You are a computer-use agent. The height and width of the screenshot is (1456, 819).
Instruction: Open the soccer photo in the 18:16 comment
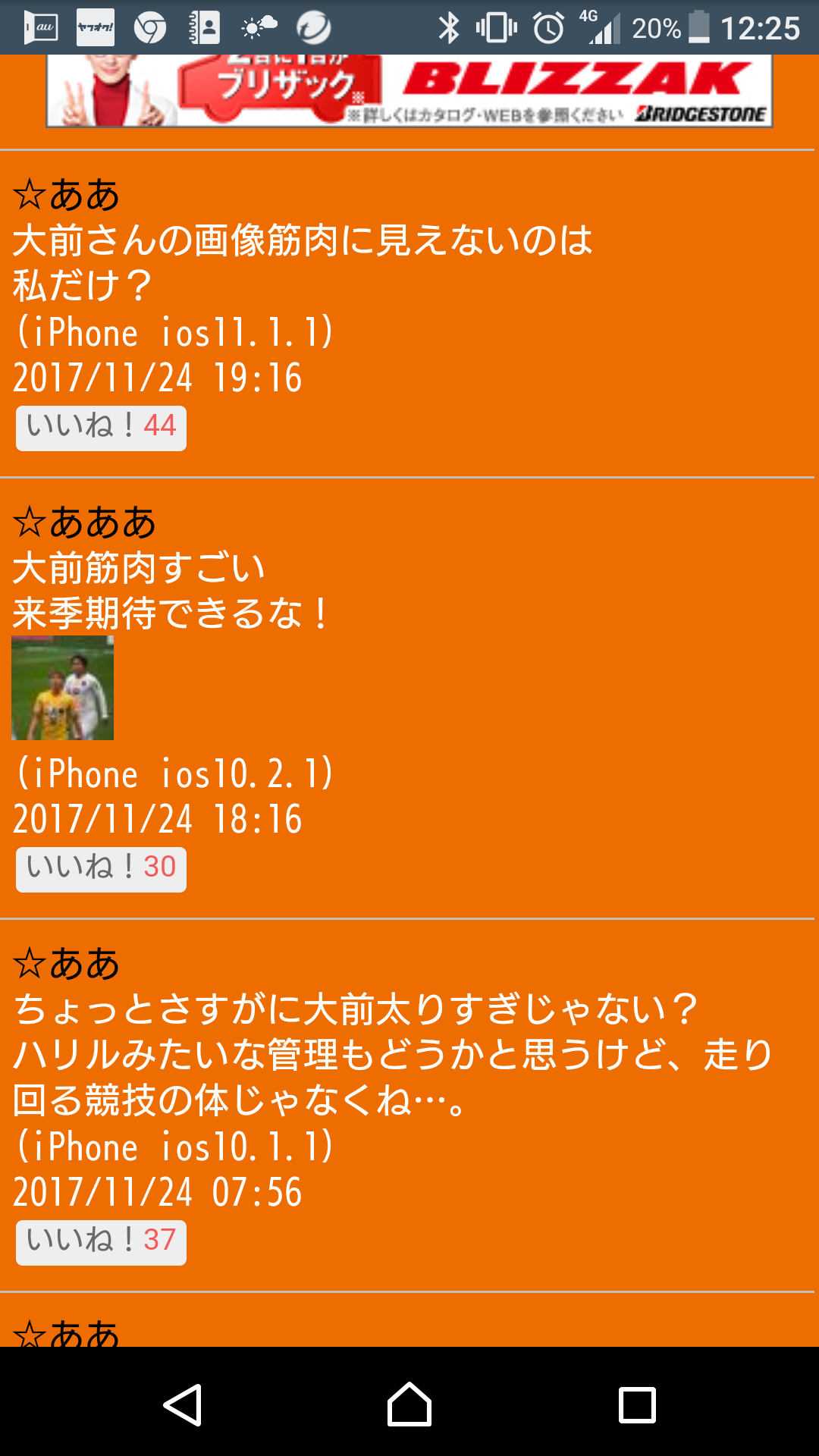pos(63,688)
